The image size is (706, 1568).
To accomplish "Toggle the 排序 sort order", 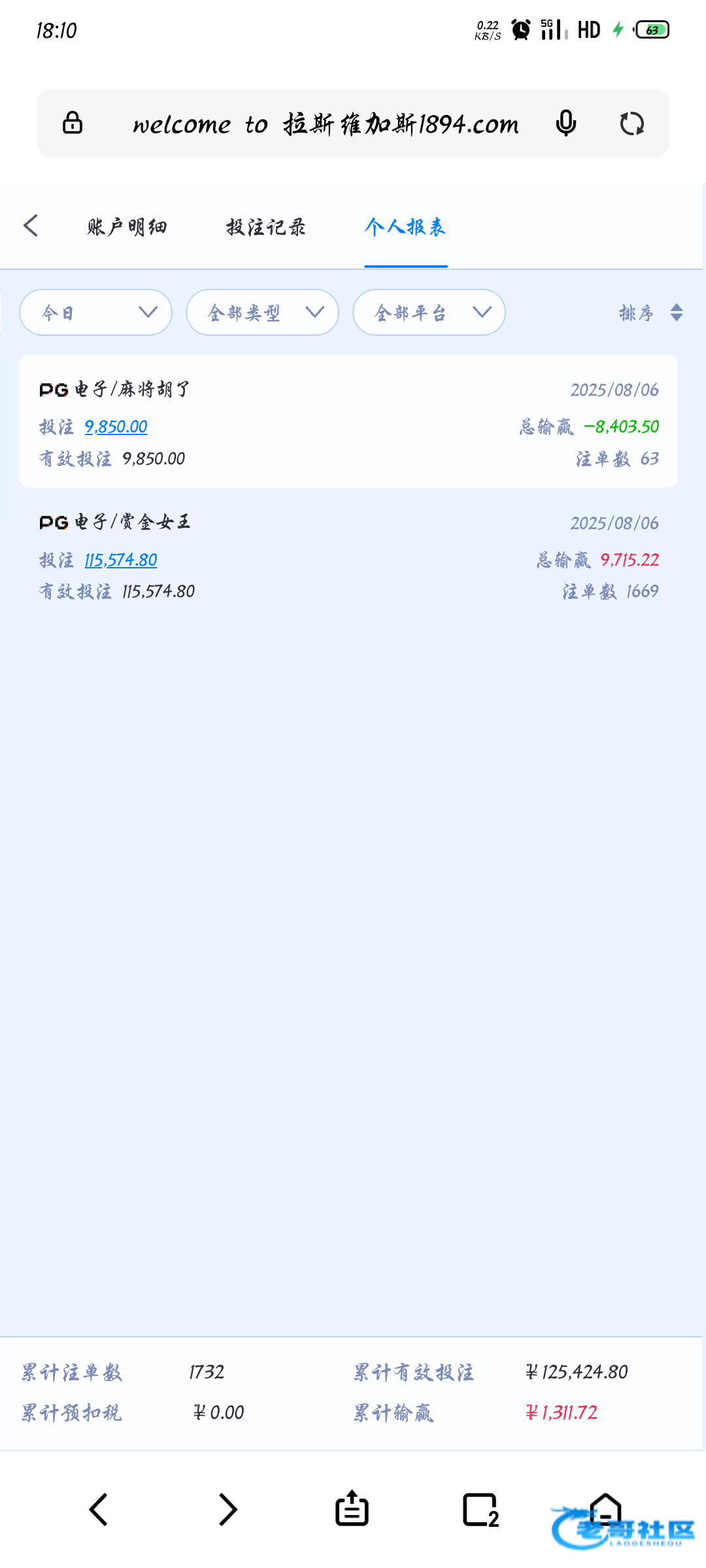I will pyautogui.click(x=651, y=313).
